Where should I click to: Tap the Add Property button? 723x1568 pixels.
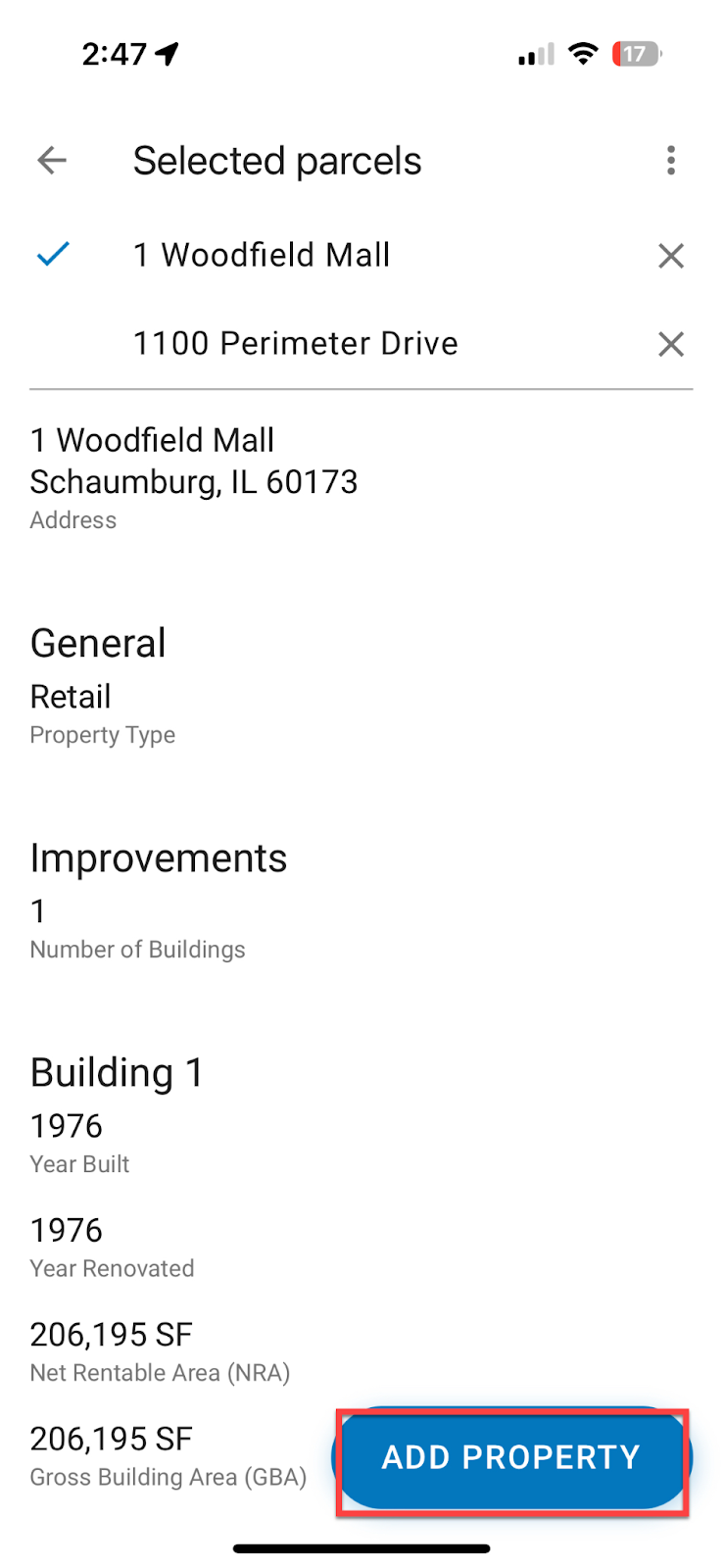511,1457
